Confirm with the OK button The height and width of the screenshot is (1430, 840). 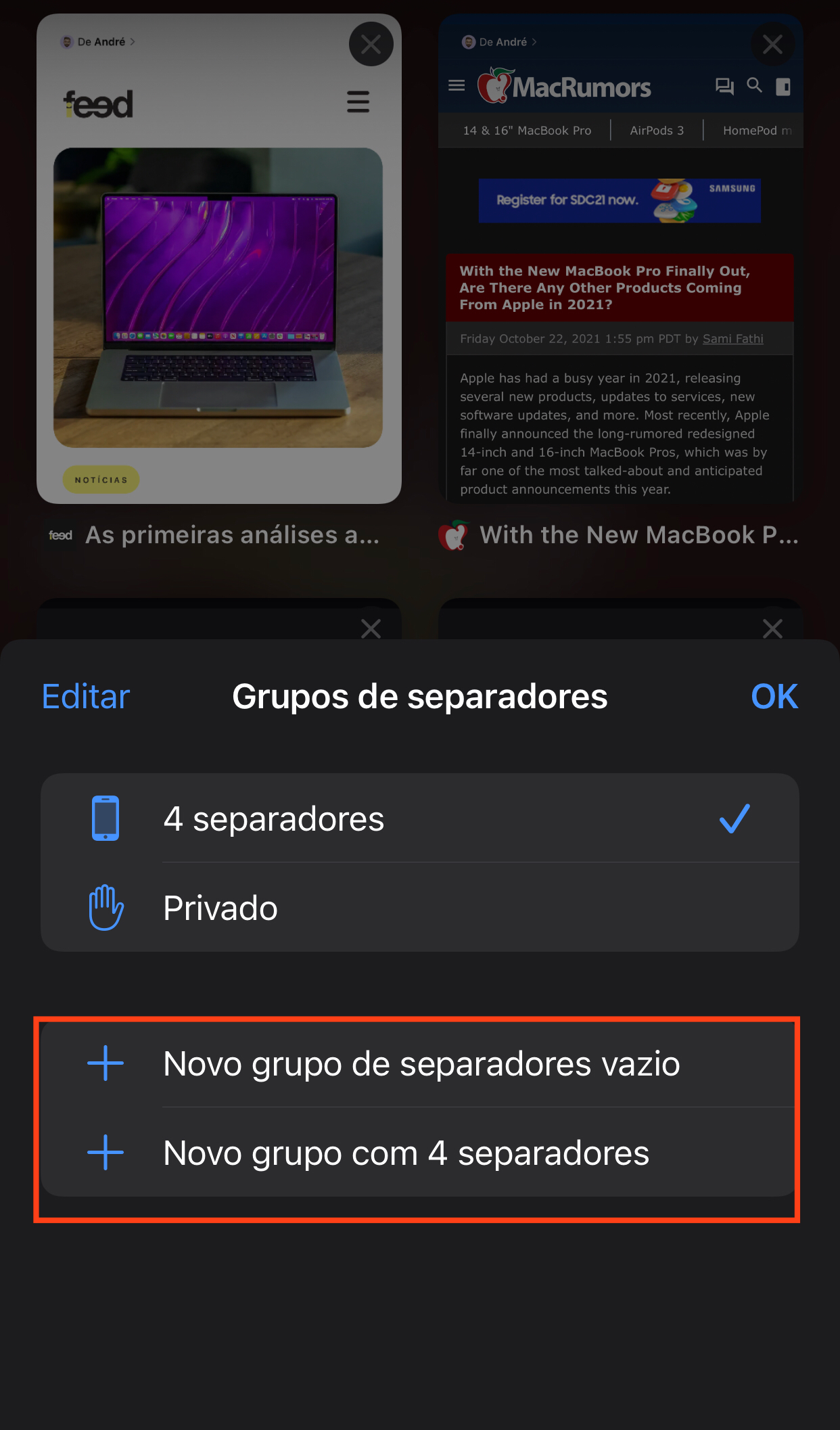774,697
